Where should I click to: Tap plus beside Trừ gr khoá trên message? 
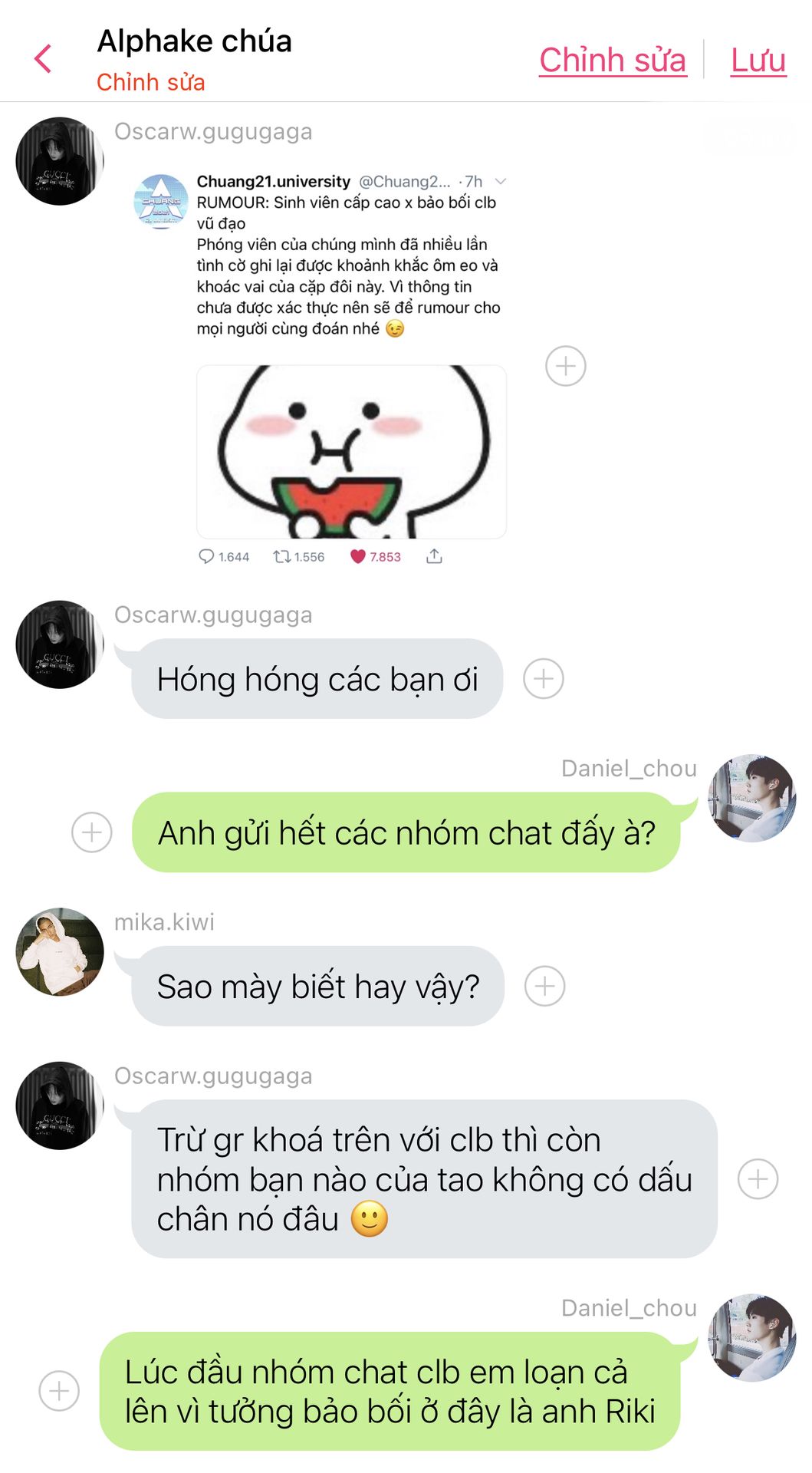click(758, 1179)
